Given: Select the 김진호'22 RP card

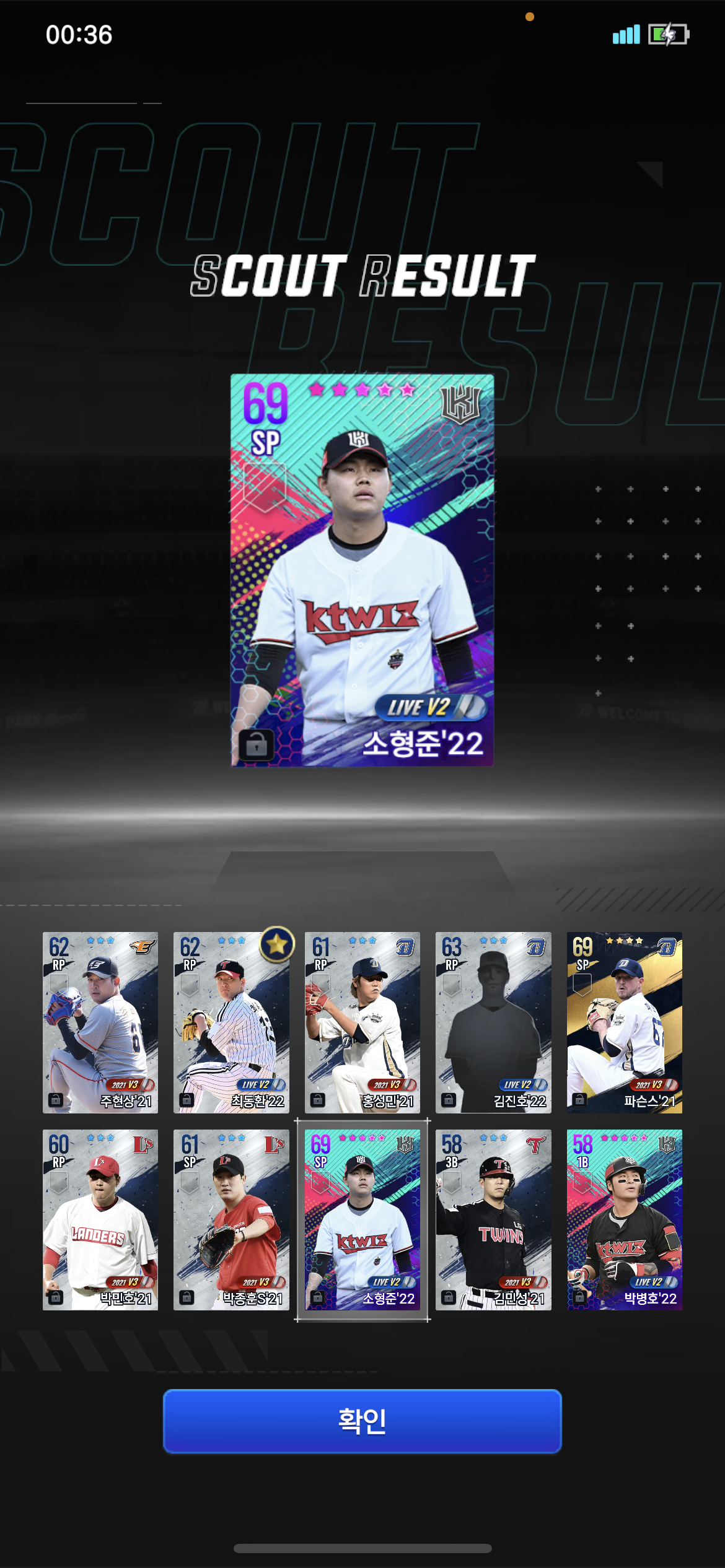Looking at the screenshot, I should pos(493,1022).
